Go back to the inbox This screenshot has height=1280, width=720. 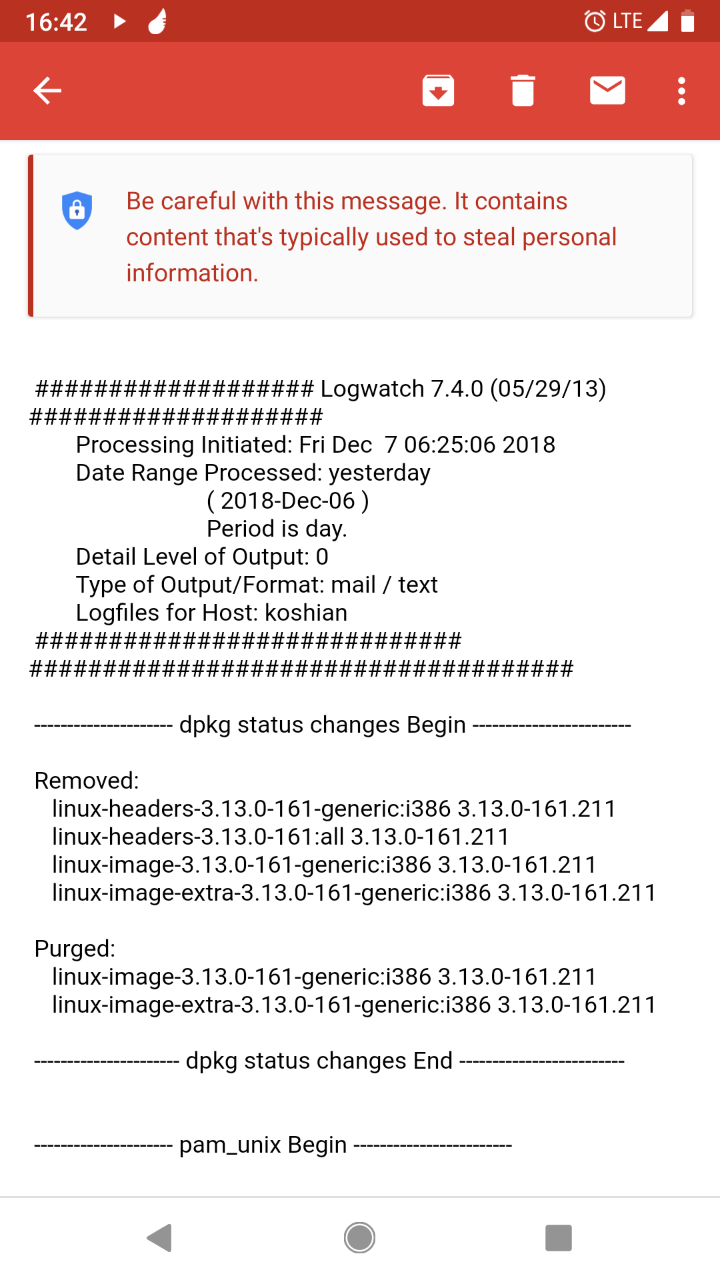click(47, 91)
